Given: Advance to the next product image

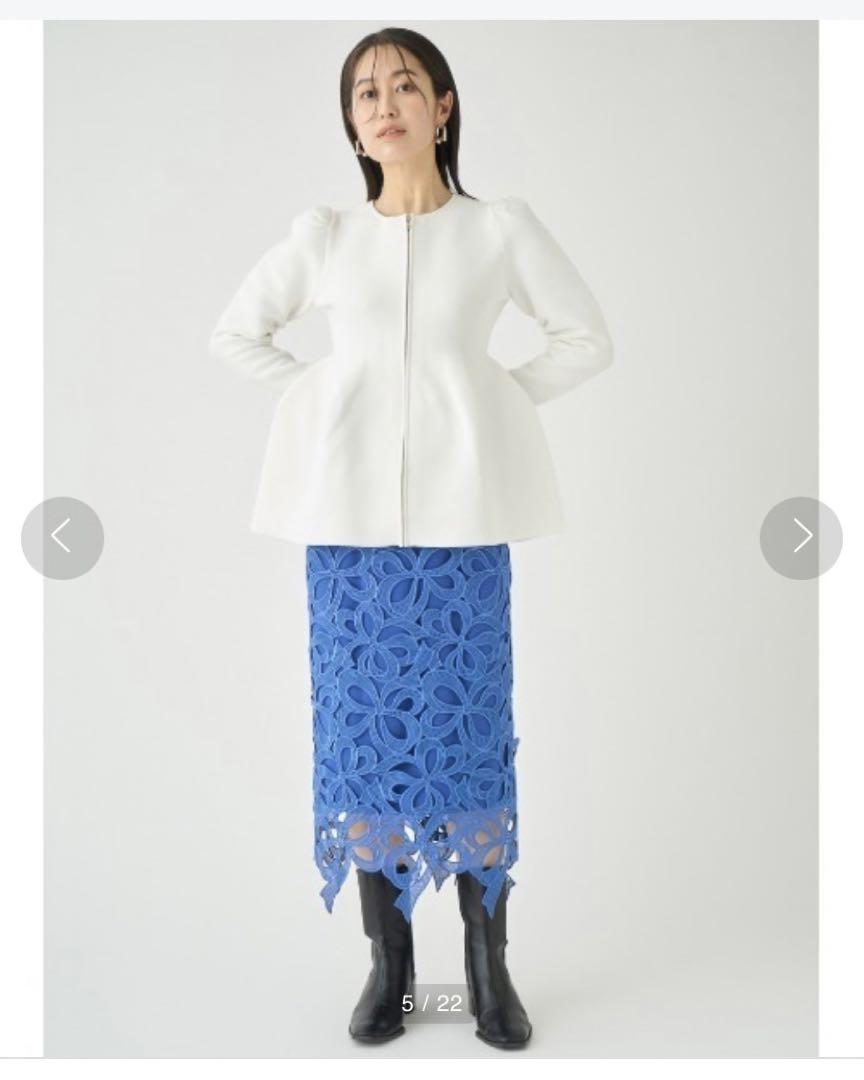Looking at the screenshot, I should click(801, 538).
